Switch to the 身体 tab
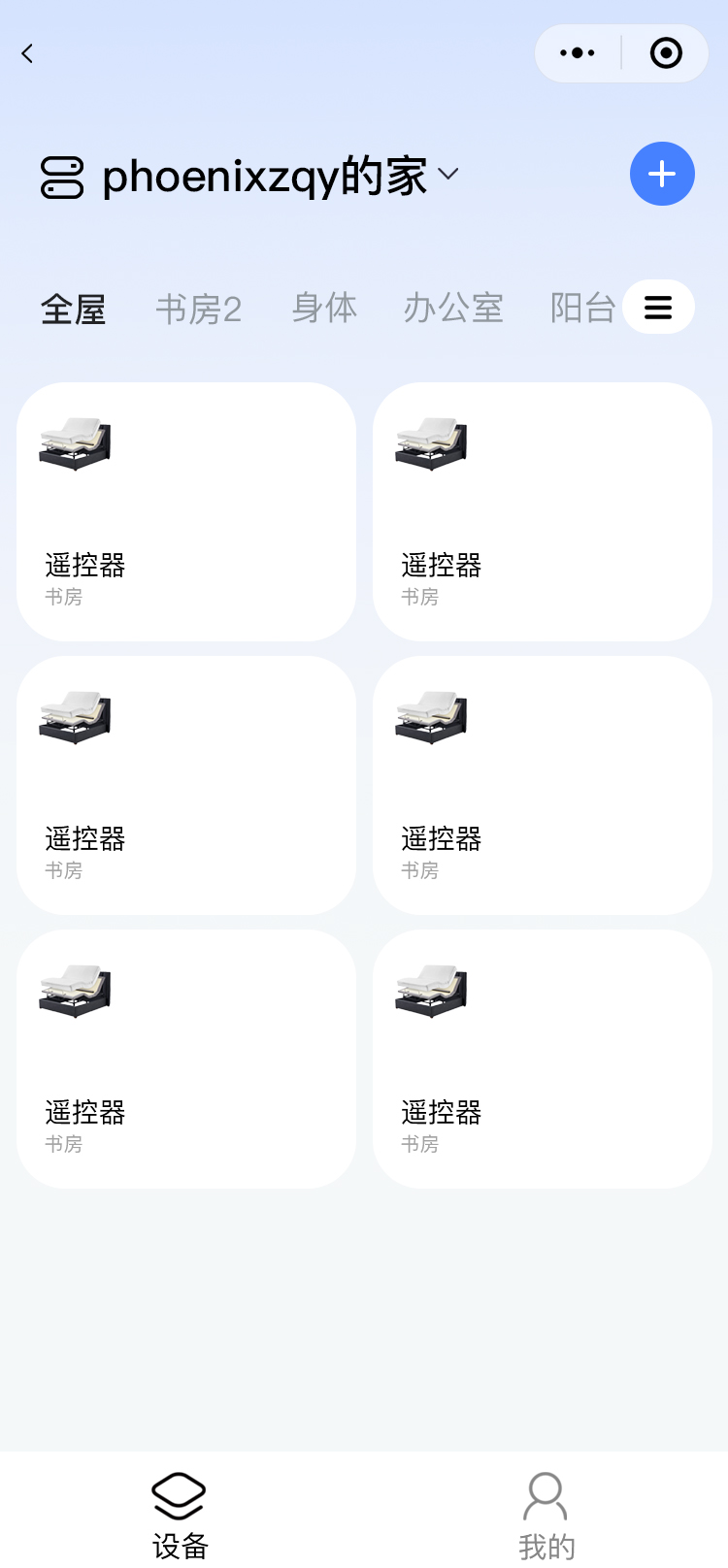Image resolution: width=728 pixels, height=1568 pixels. (x=324, y=308)
